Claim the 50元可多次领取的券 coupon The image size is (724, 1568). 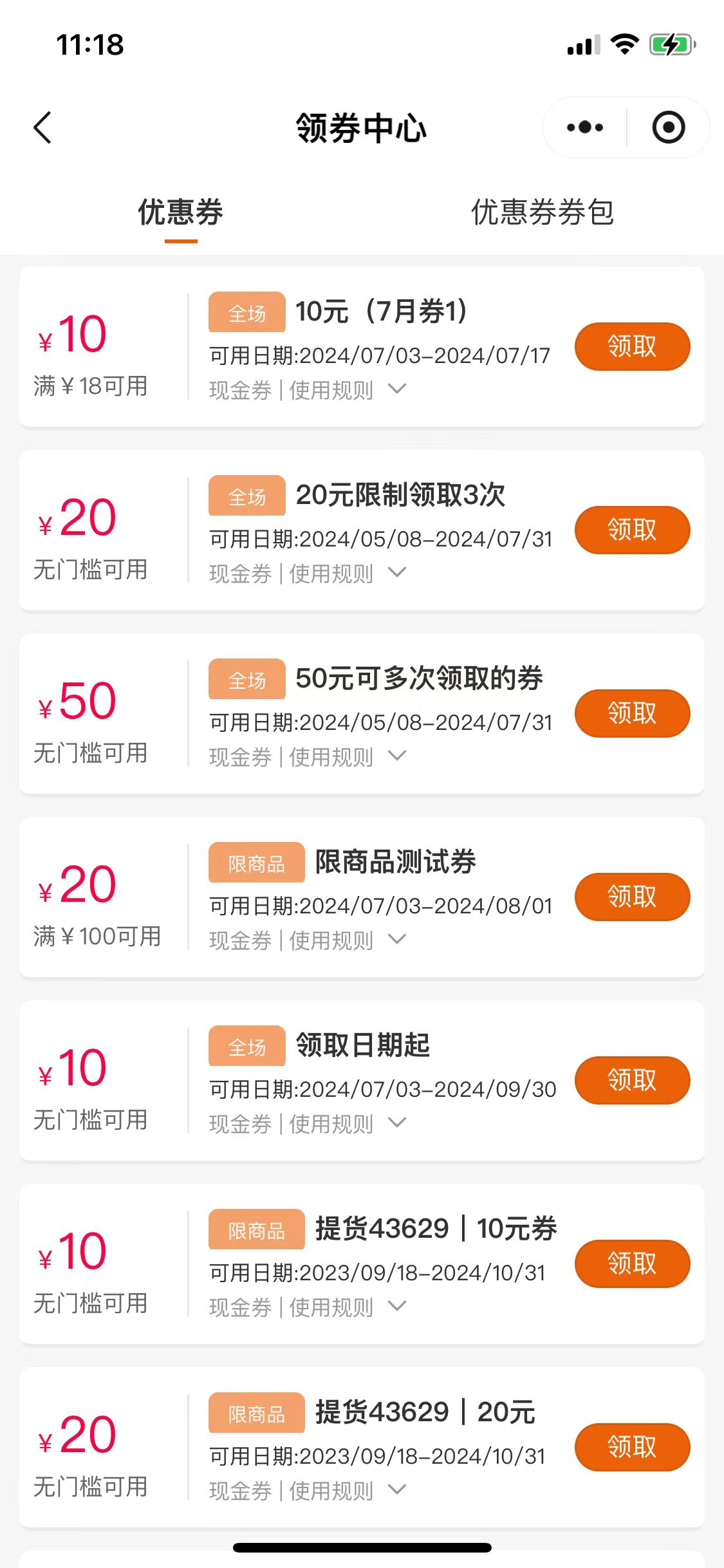[x=632, y=713]
